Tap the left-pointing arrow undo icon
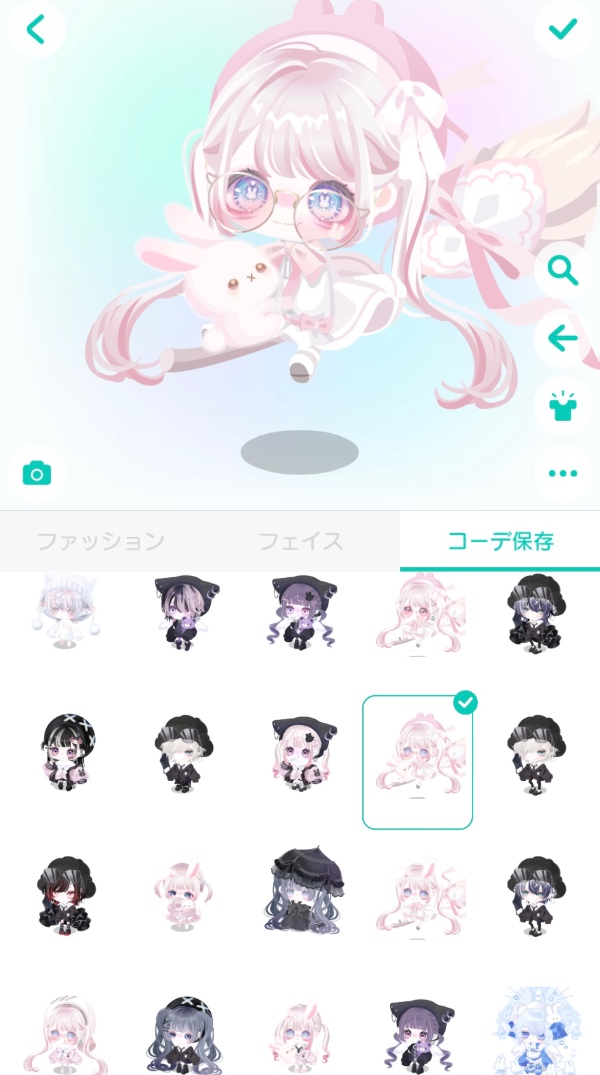Screen dimensions: 600x1075 coord(563,338)
